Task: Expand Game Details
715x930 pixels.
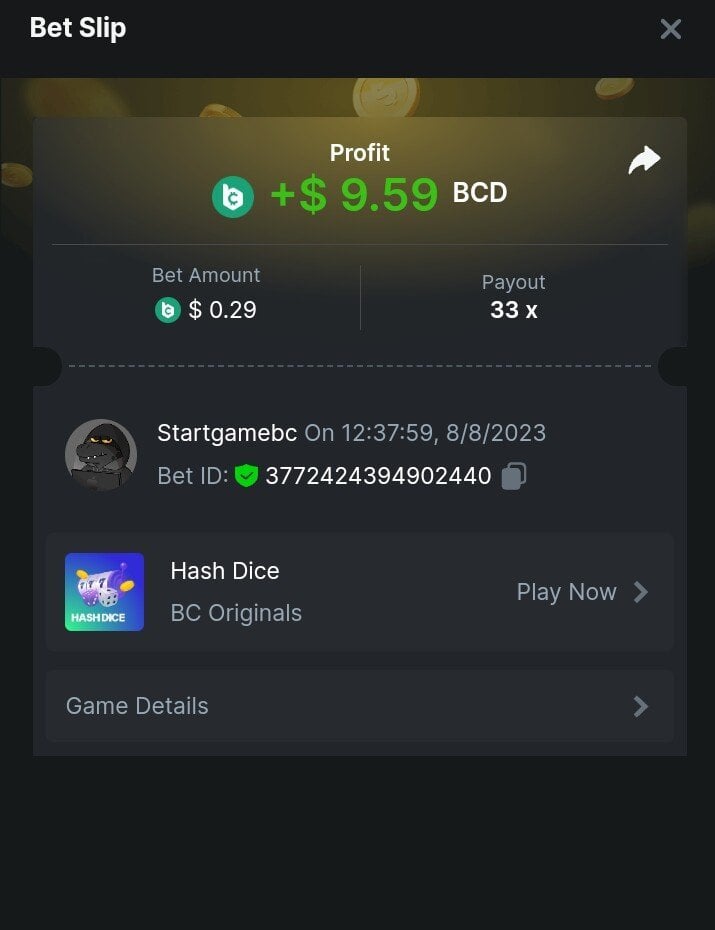Action: (359, 706)
